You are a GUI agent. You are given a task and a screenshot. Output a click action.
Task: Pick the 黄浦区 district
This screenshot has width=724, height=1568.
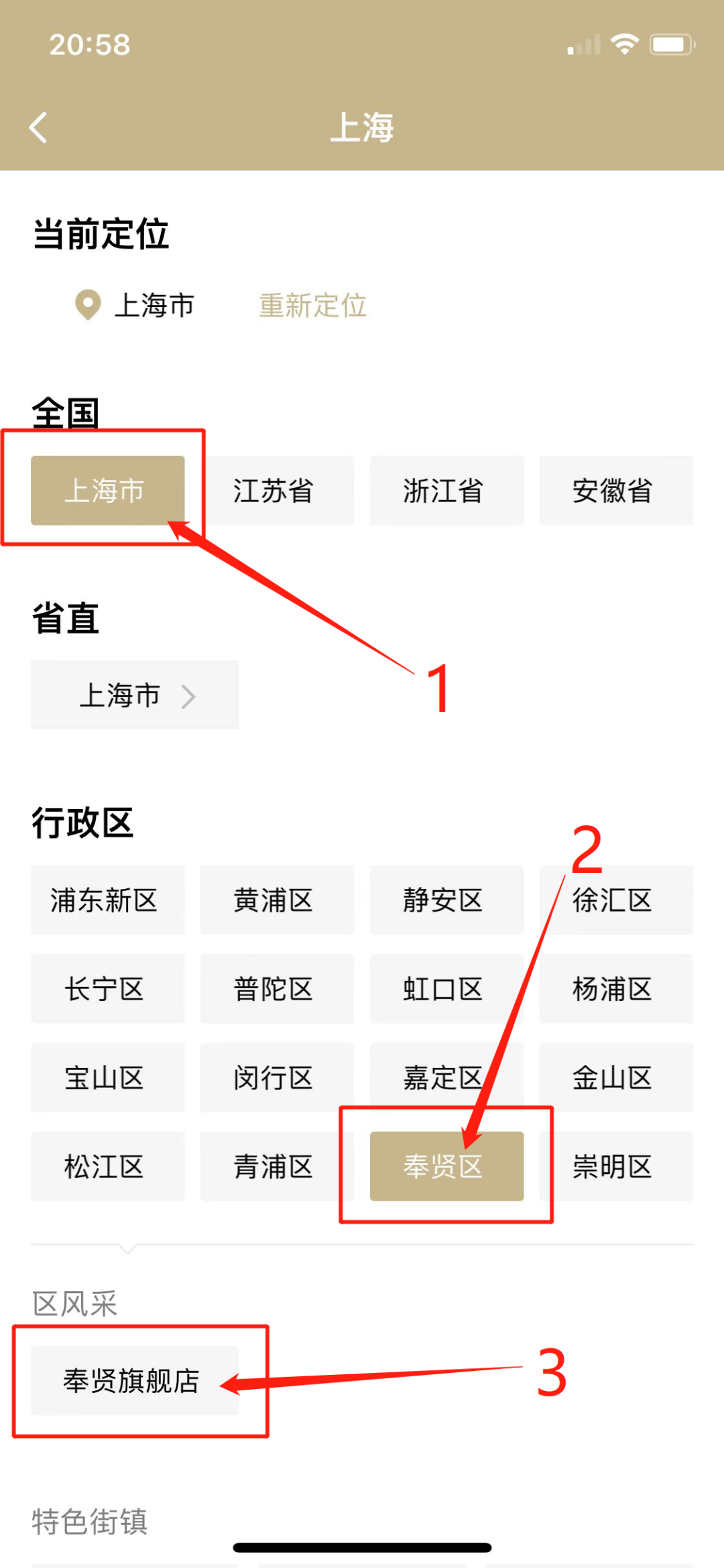[x=276, y=900]
